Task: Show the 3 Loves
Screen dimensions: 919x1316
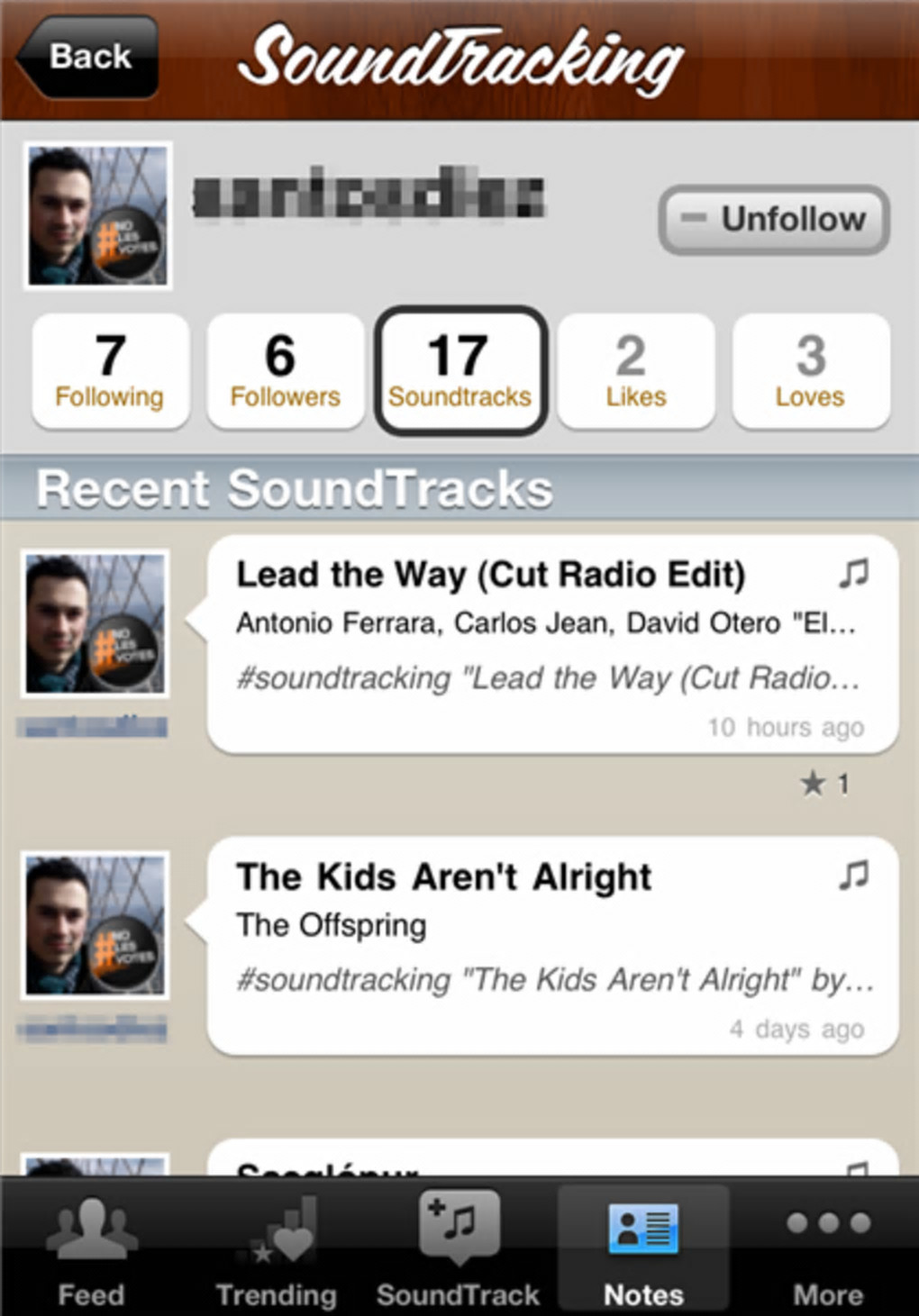Action: (810, 370)
